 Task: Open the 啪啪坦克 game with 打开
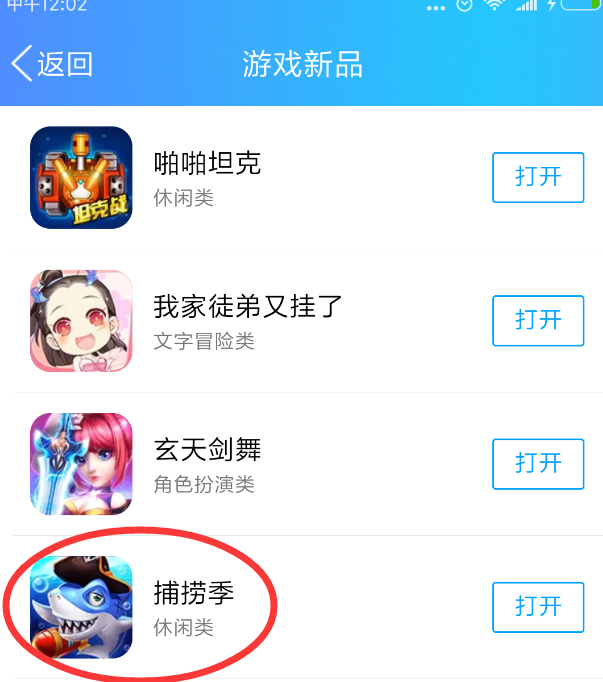click(x=537, y=178)
